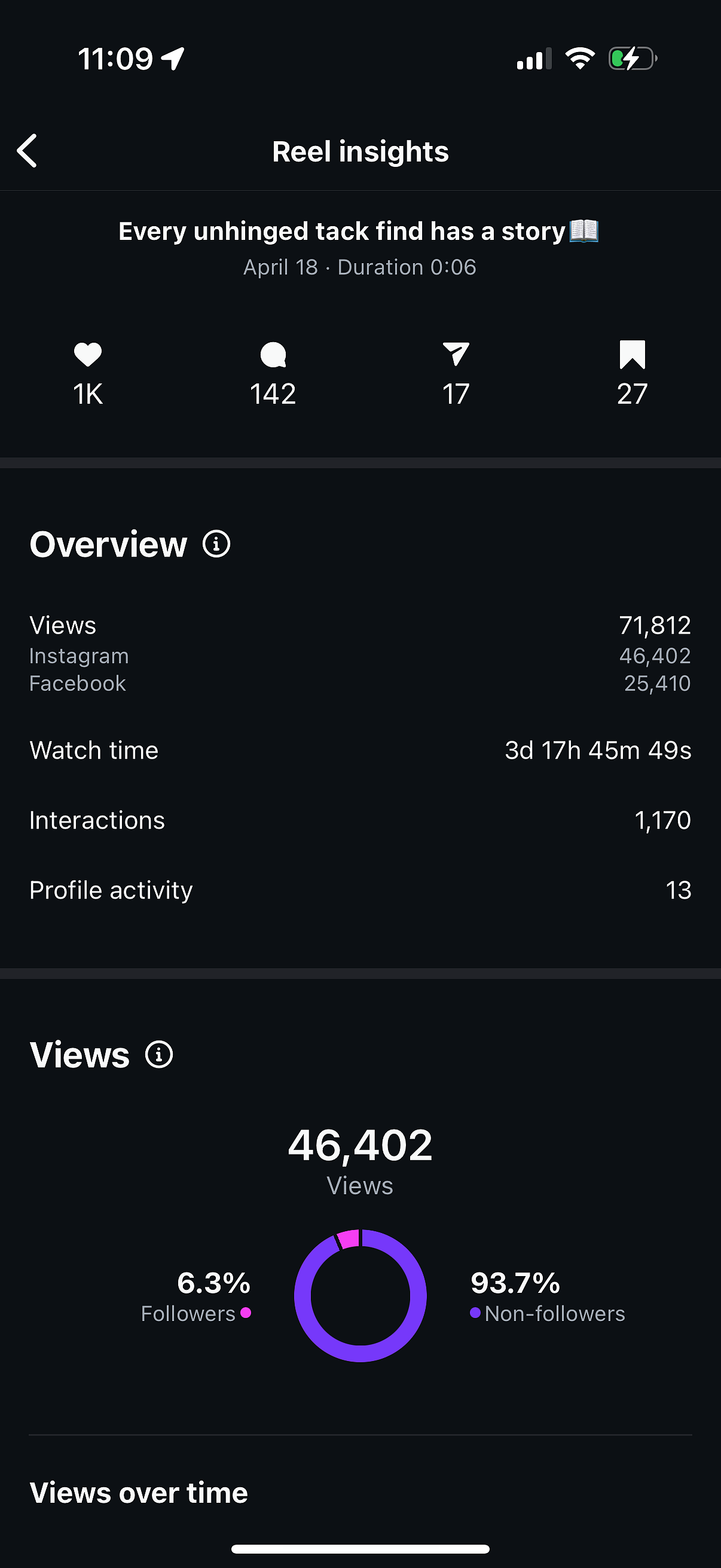Open the info icon beside Views heading
This screenshot has height=1568, width=721.
click(x=159, y=1054)
